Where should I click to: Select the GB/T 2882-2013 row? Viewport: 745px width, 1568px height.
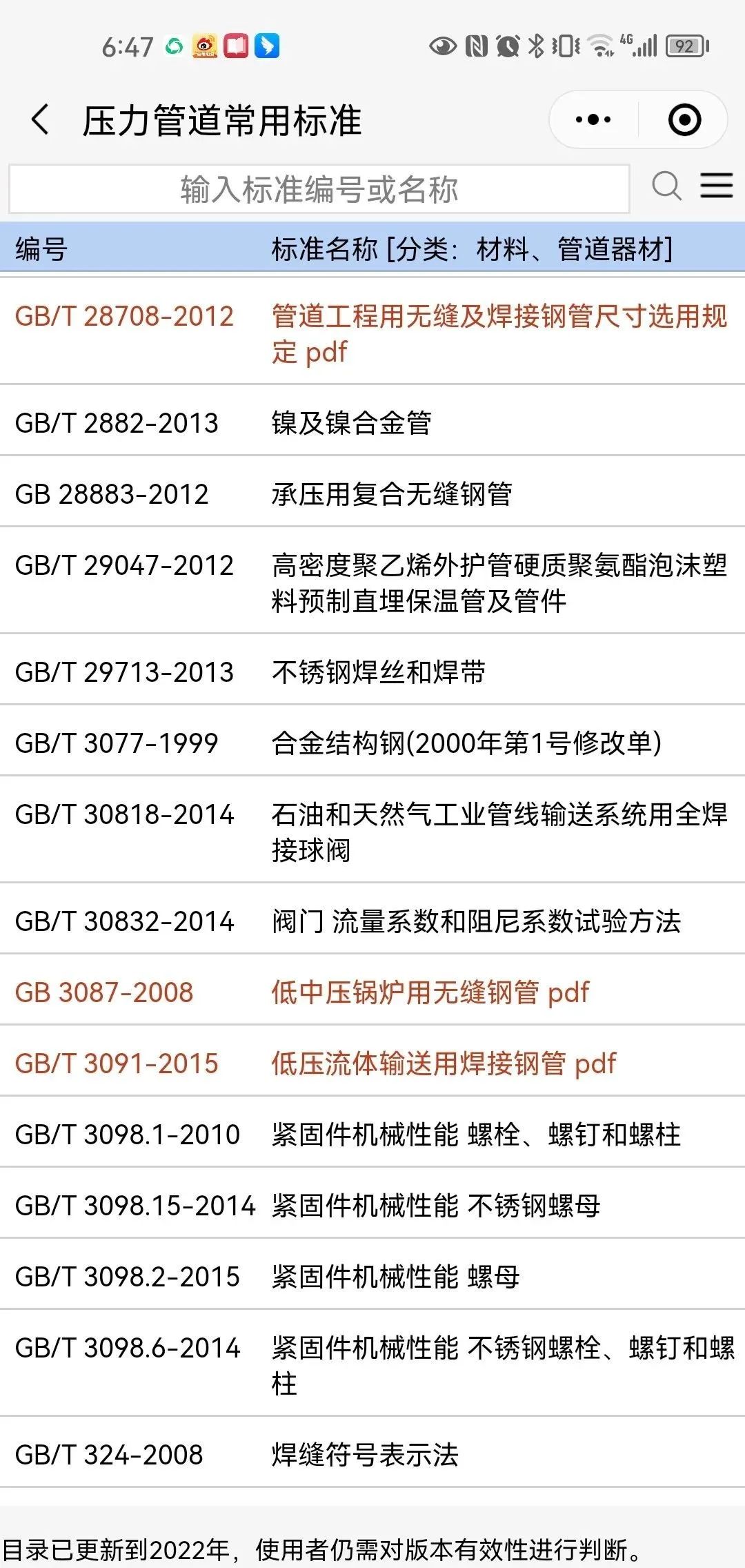tap(372, 422)
